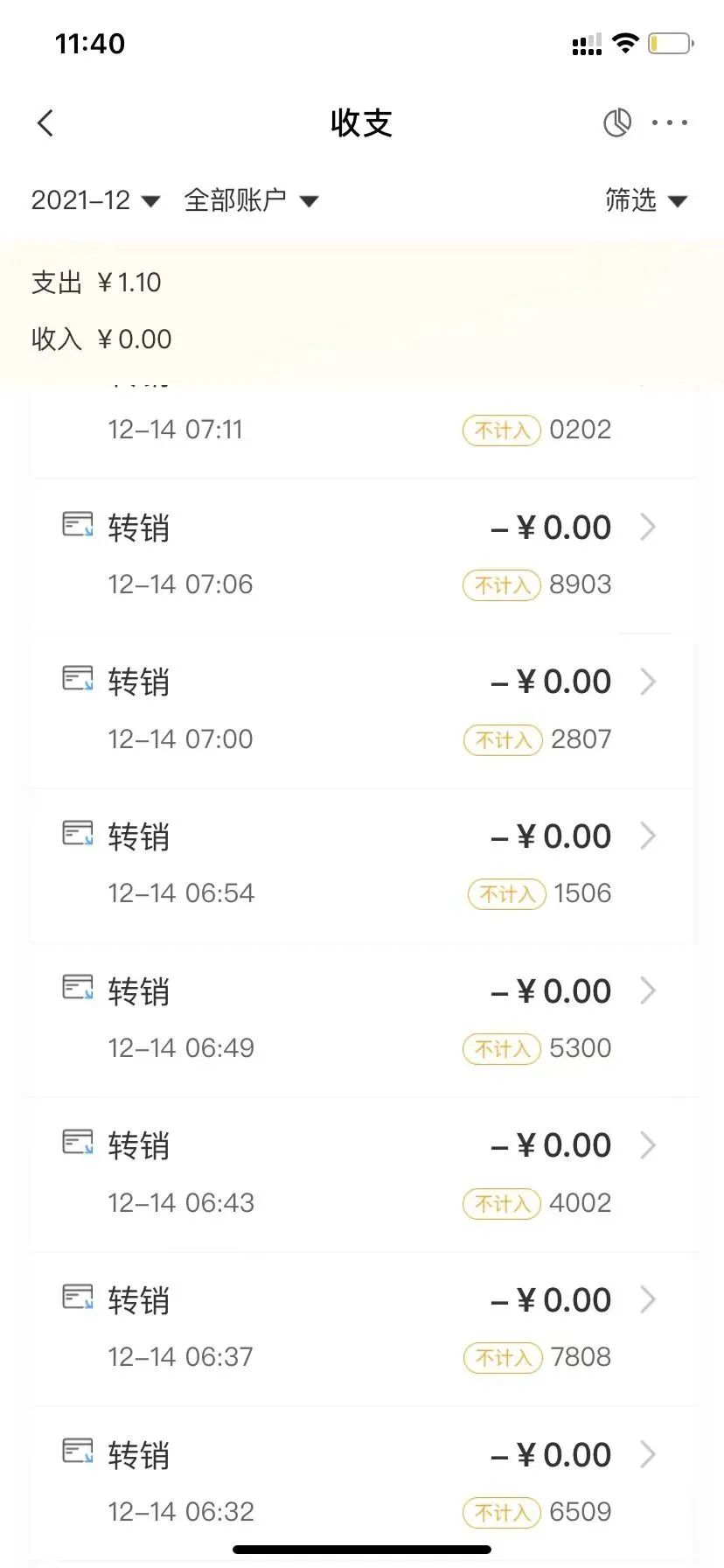Open the pie chart statistics icon

617,123
